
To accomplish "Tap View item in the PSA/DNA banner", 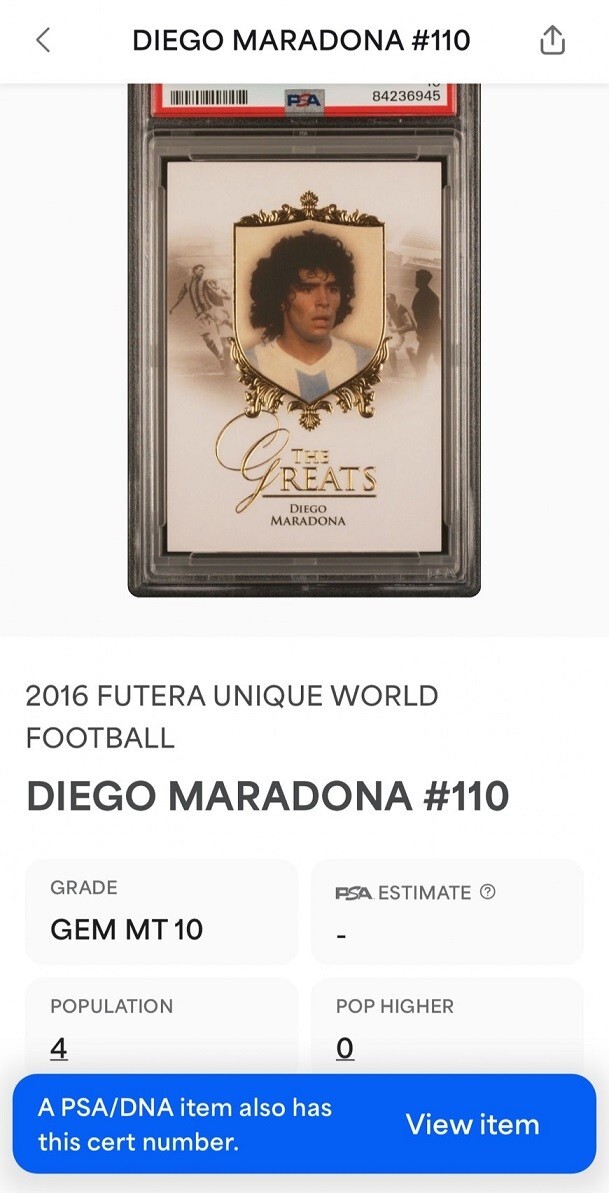I will pyautogui.click(x=472, y=1124).
